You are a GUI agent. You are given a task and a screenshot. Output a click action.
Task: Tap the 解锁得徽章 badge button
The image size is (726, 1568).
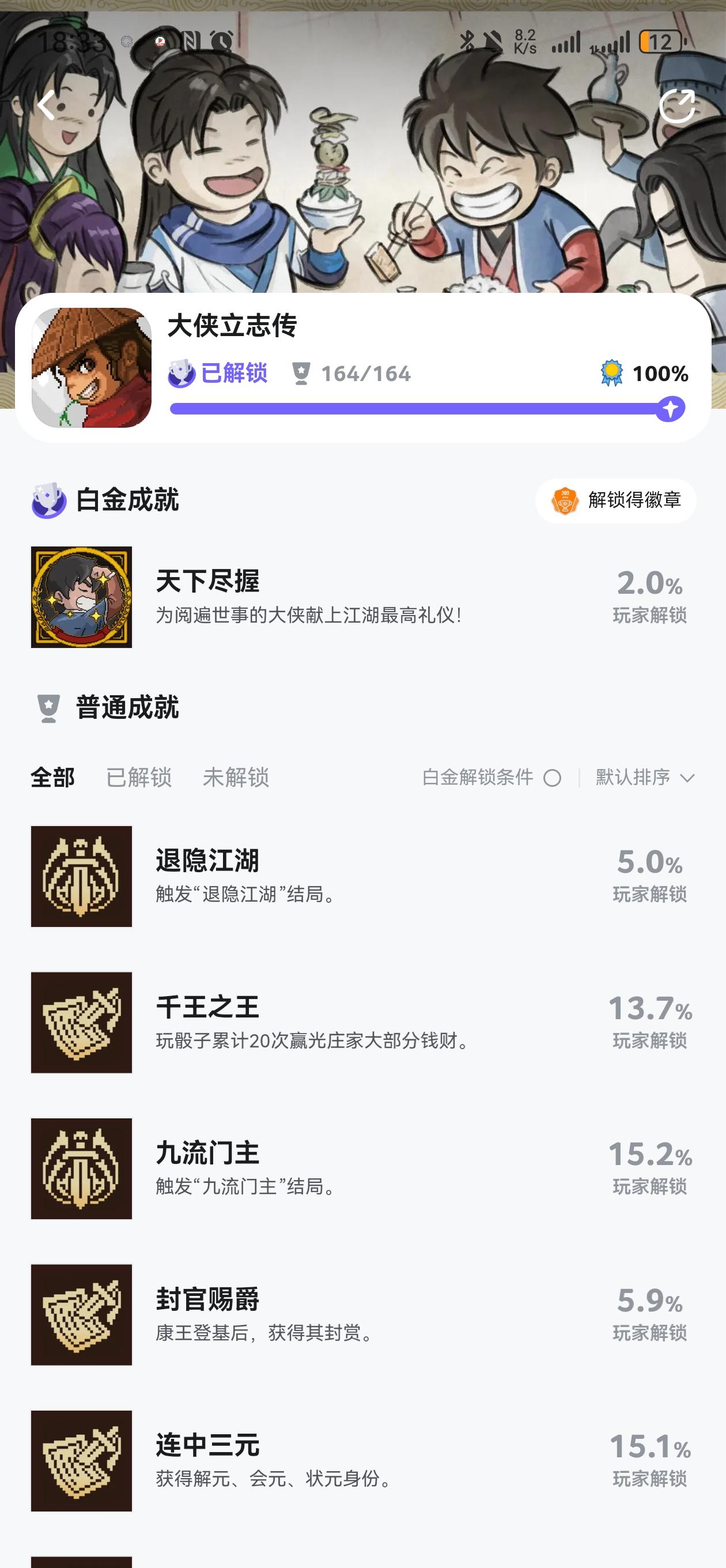pos(615,500)
